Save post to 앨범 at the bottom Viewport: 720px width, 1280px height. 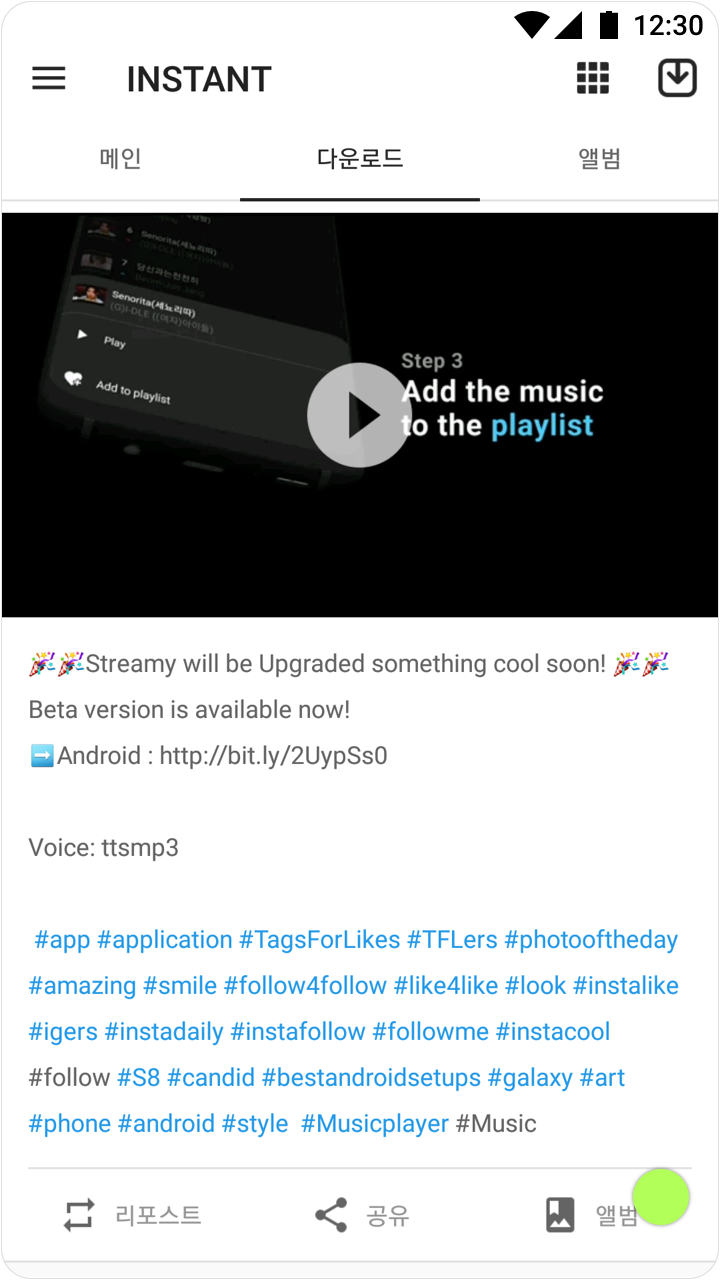point(591,1216)
